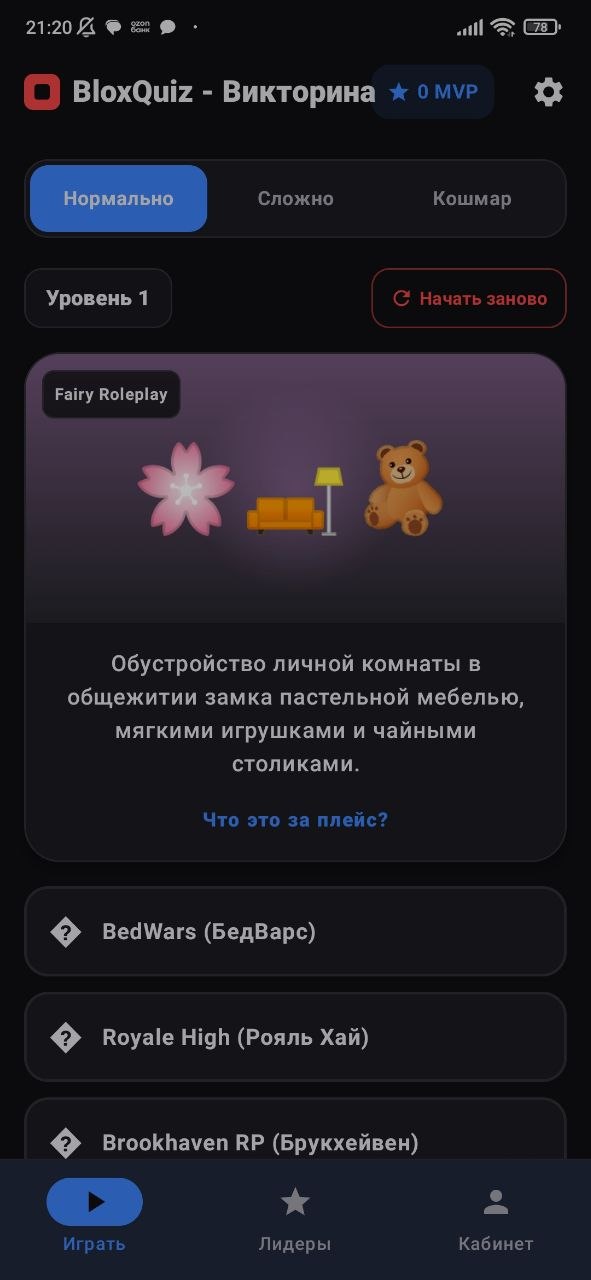Choose the BedWars (БедВарс) answer
The image size is (591, 1280).
point(295,932)
